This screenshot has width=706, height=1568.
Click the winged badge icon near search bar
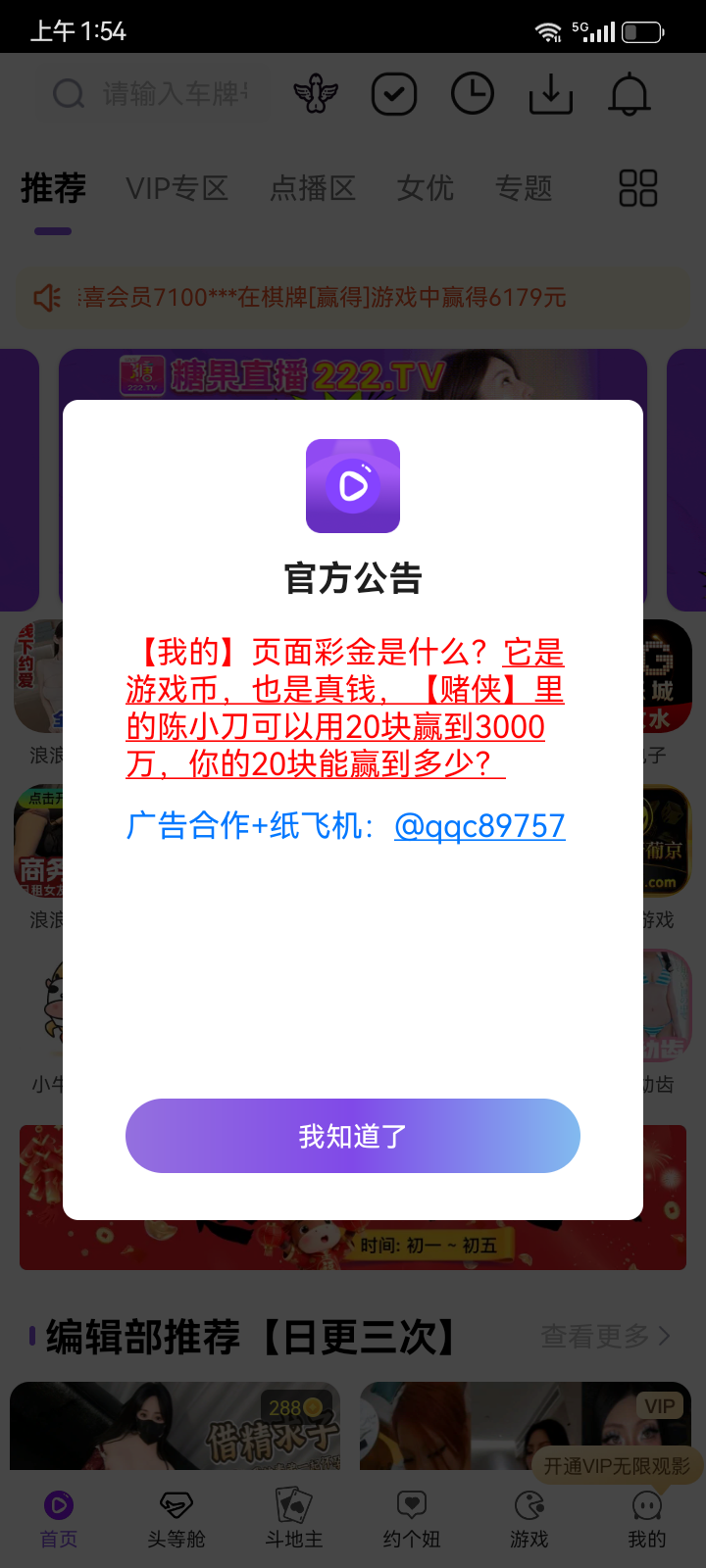pyautogui.click(x=316, y=94)
